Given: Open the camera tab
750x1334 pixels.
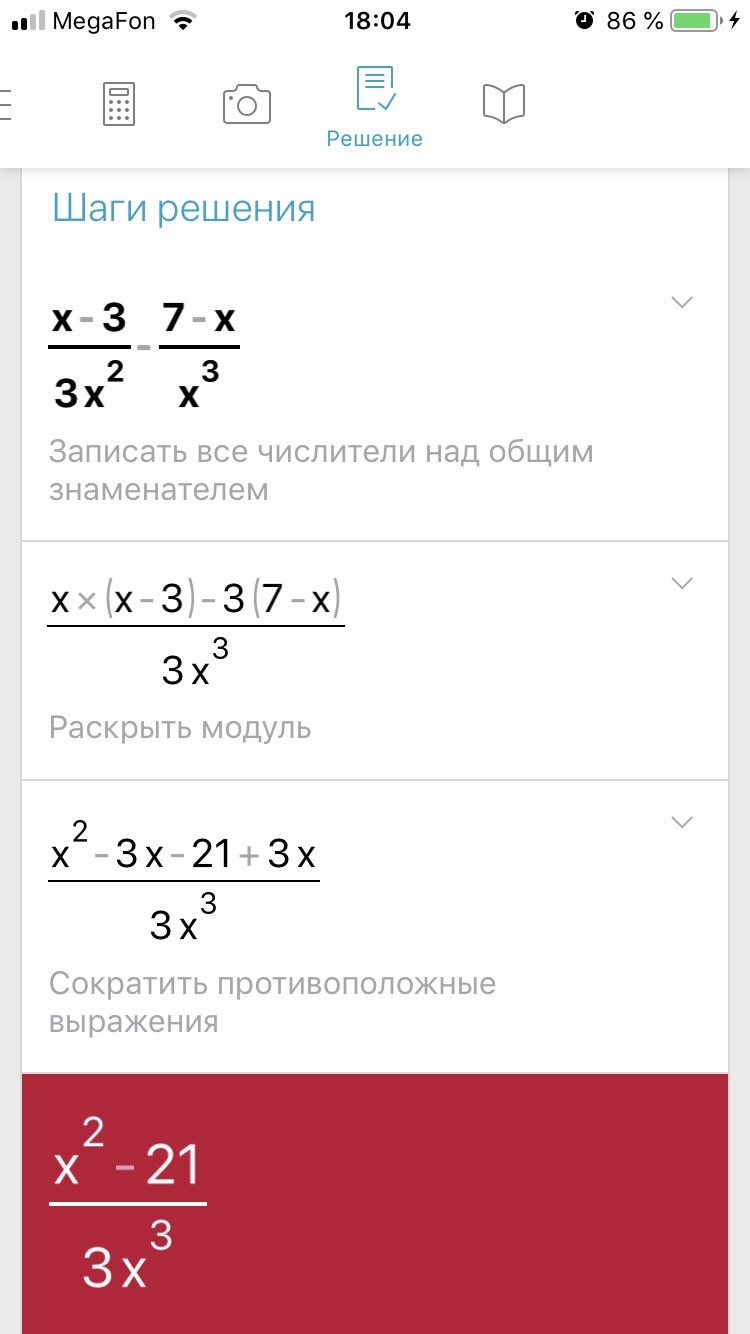Looking at the screenshot, I should pos(246,104).
